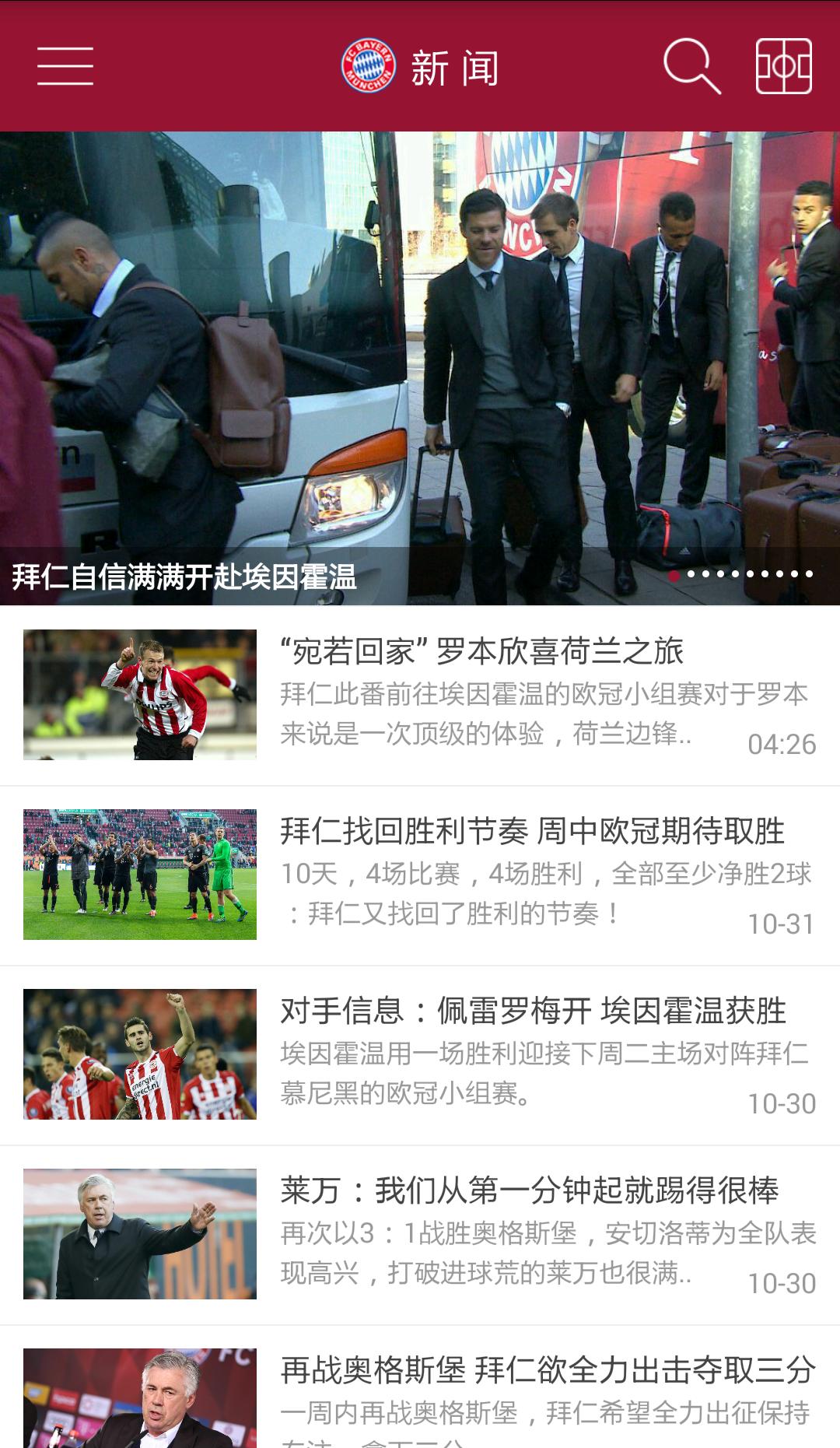Read article “宛若回家” 罗本欣喜荷兰之旅
The height and width of the screenshot is (1448, 840).
point(481,651)
